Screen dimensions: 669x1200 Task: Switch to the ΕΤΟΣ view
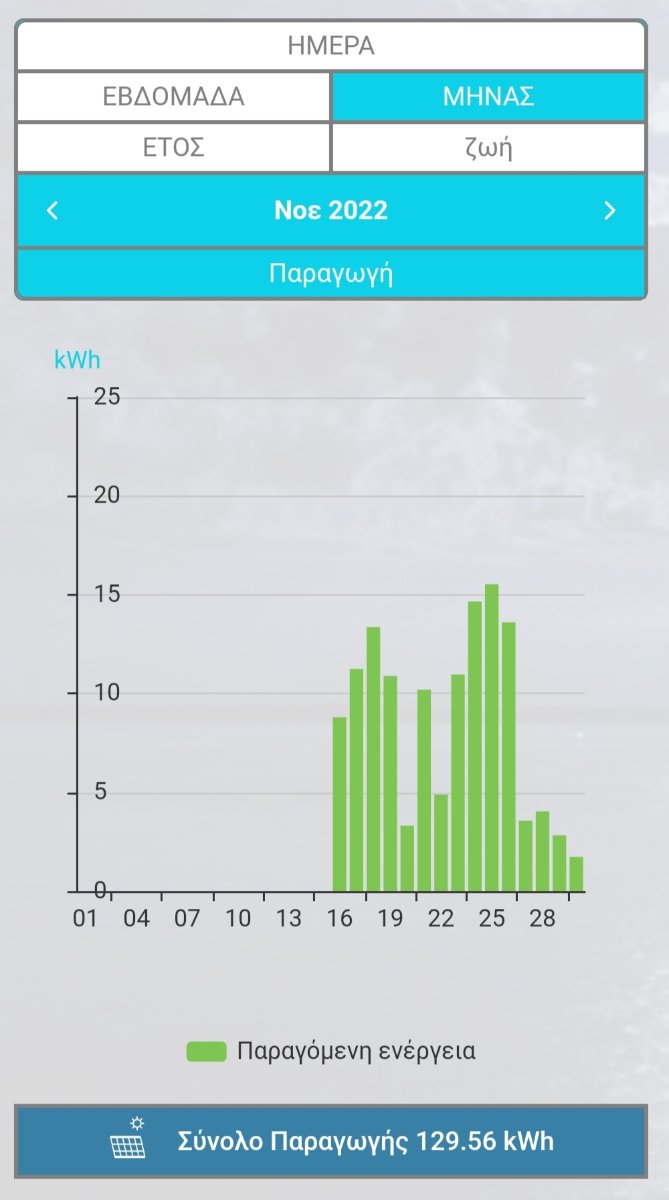(x=174, y=148)
